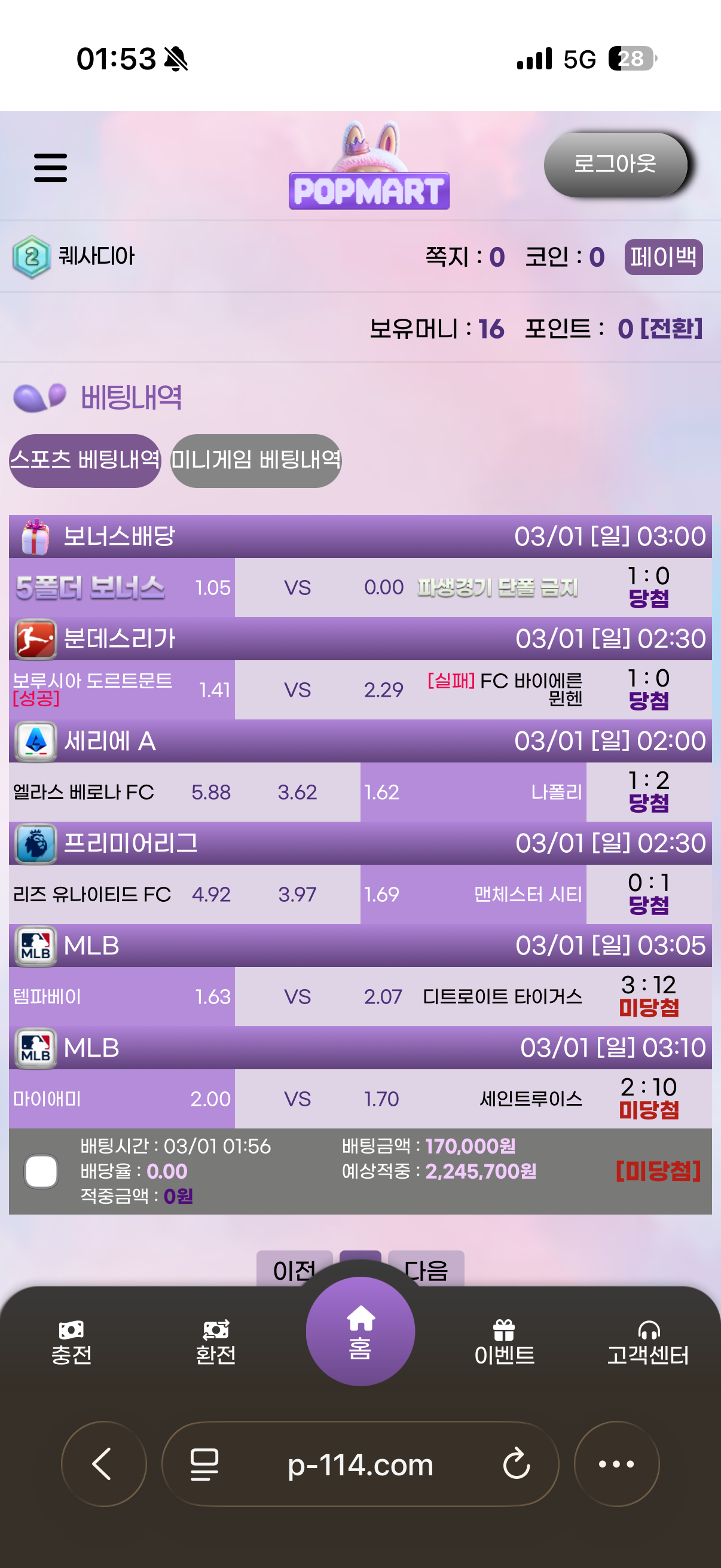Switch to 미니게임 베팅내역 tab
Screen dimensions: 721x1568
(x=255, y=460)
